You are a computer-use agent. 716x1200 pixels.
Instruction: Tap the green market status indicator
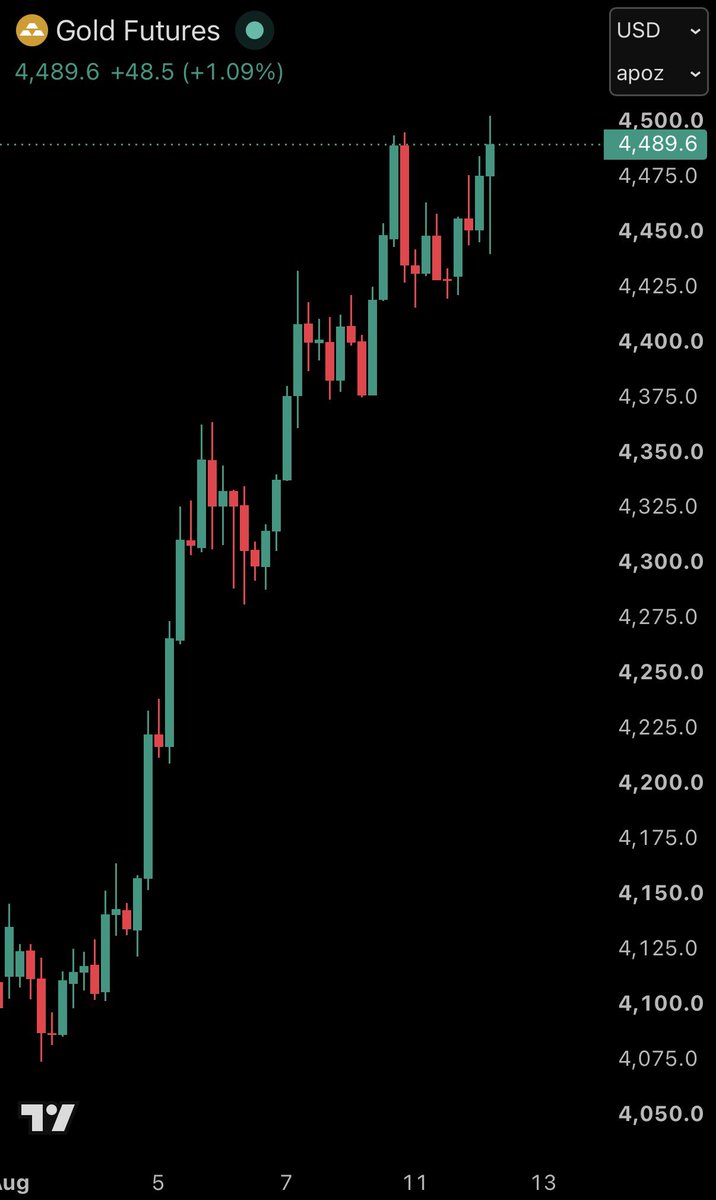[x=254, y=31]
